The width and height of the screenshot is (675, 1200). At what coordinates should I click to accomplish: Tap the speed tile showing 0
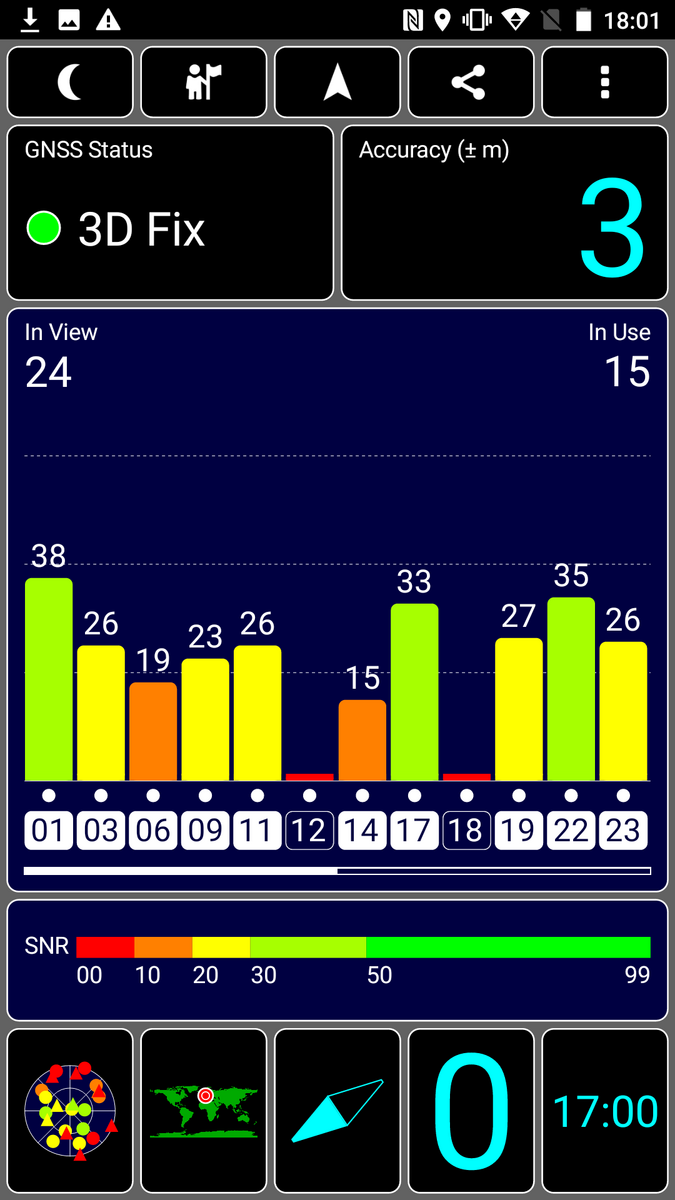tap(471, 1110)
